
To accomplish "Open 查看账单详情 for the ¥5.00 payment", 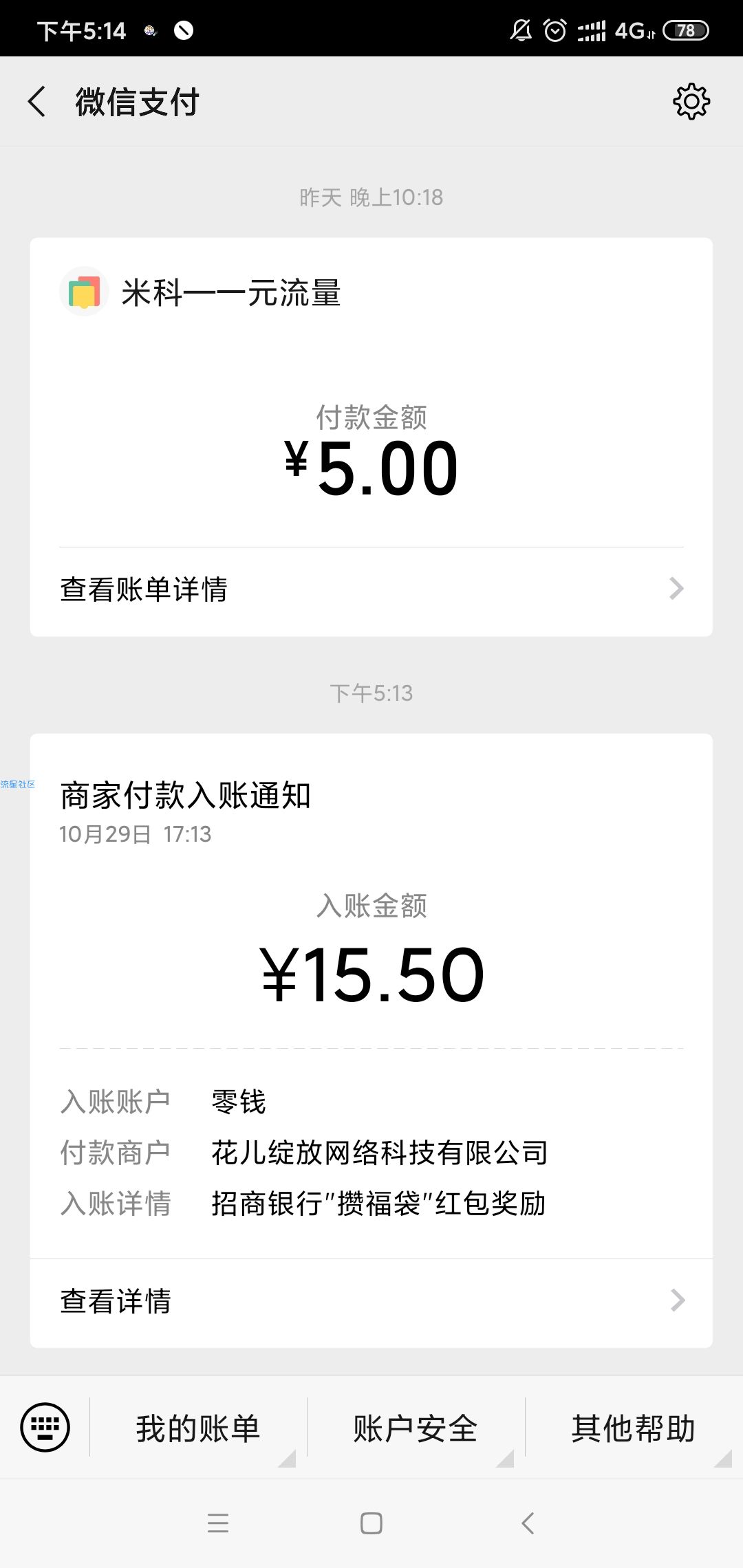I will (371, 589).
